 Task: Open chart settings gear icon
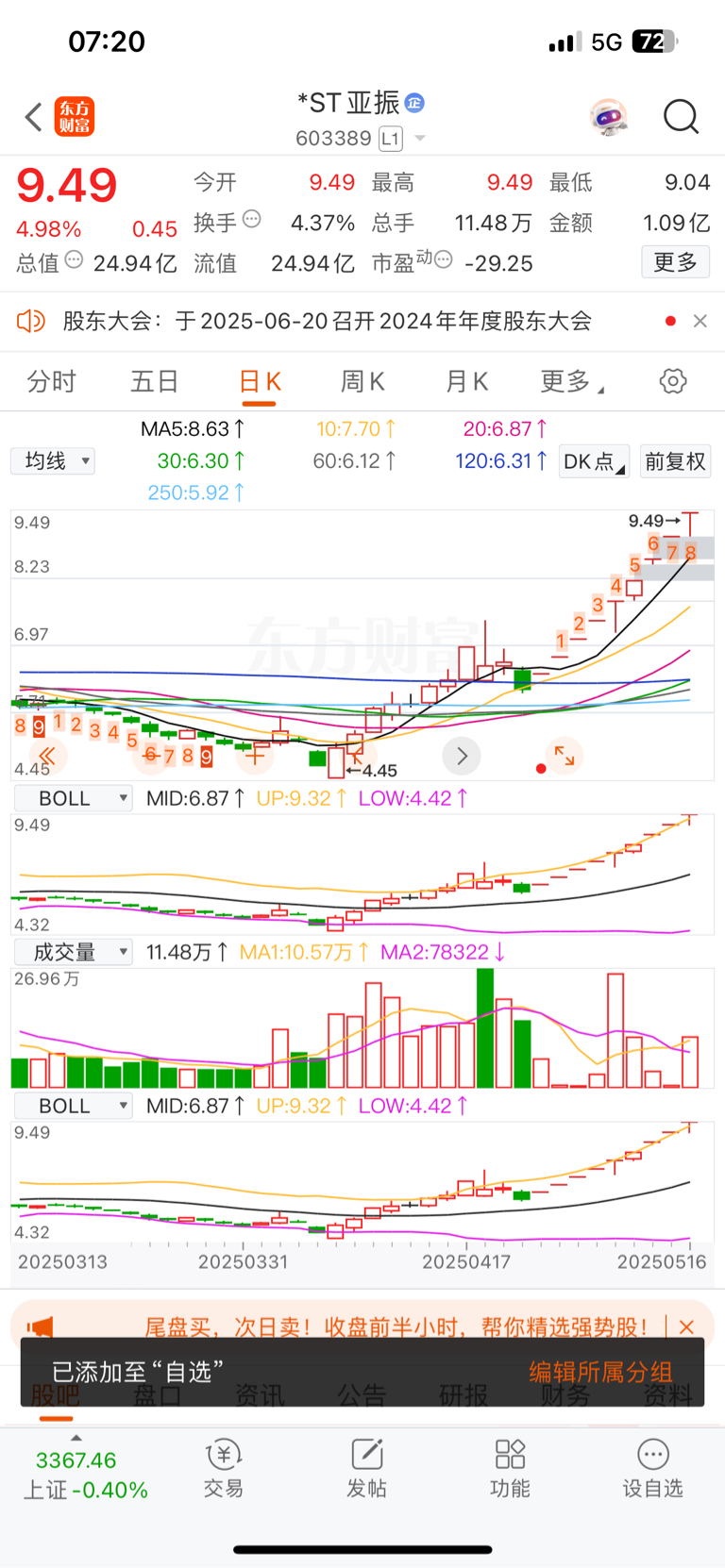672,382
